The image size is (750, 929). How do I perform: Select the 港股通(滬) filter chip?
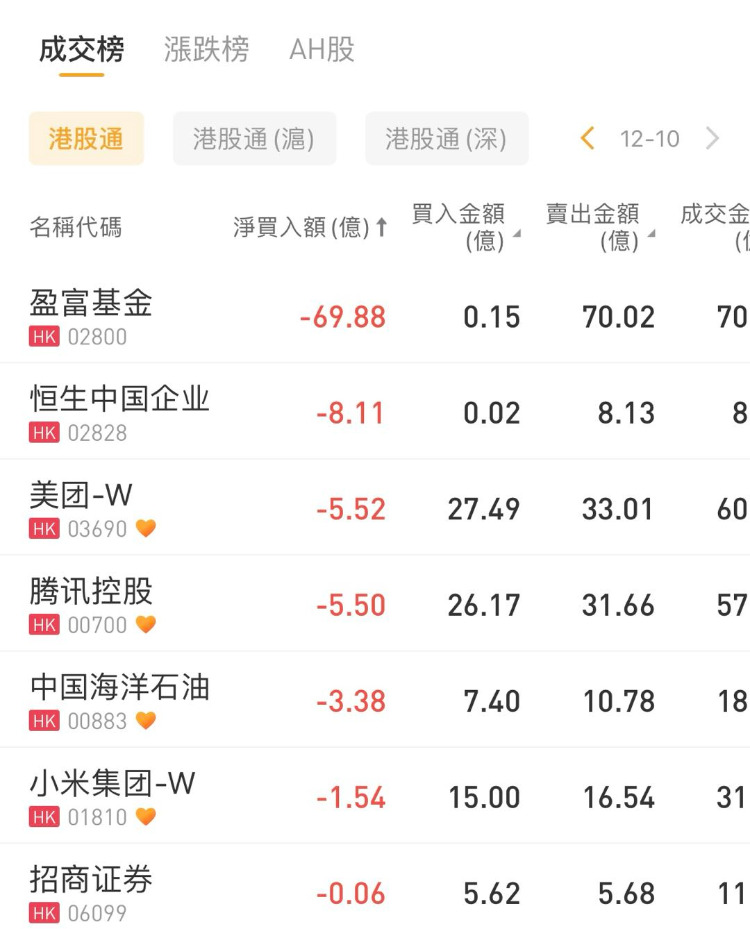254,138
